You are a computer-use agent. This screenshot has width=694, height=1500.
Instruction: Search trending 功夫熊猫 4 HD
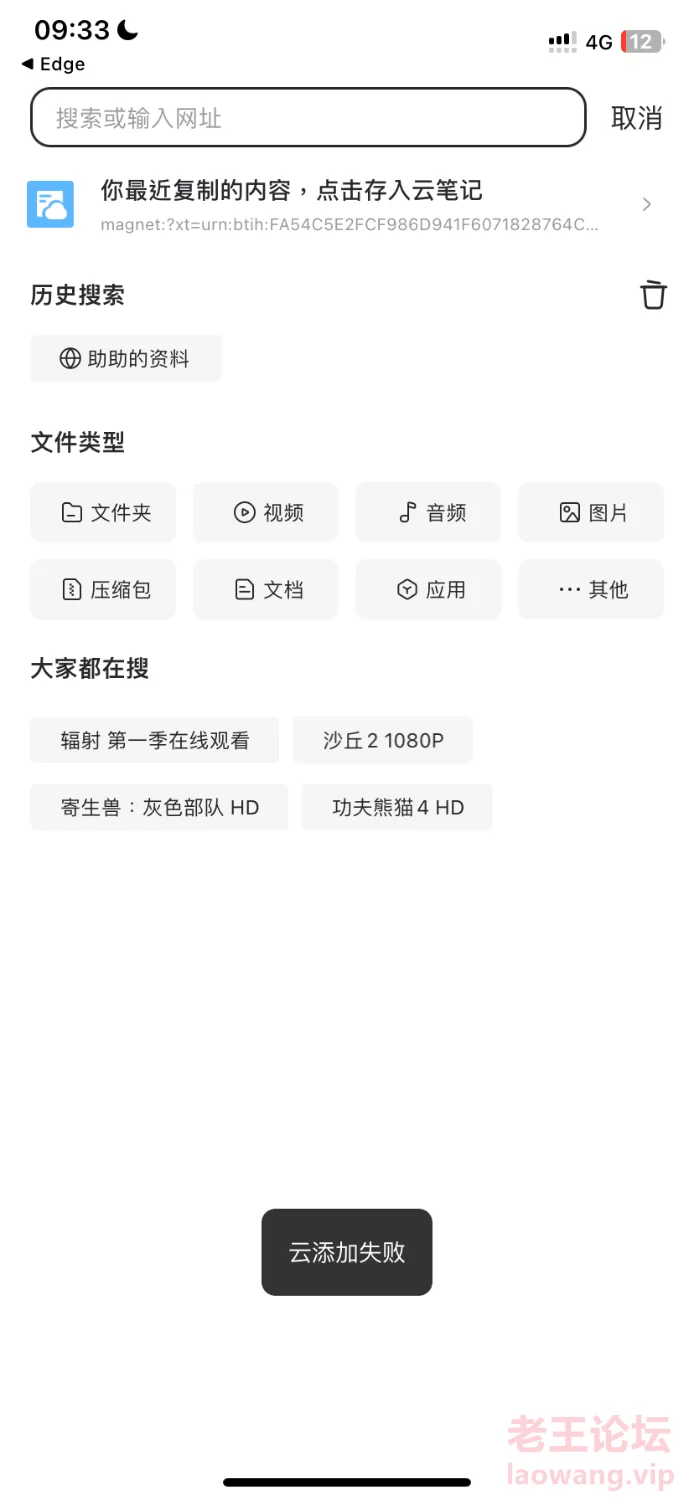pos(397,807)
